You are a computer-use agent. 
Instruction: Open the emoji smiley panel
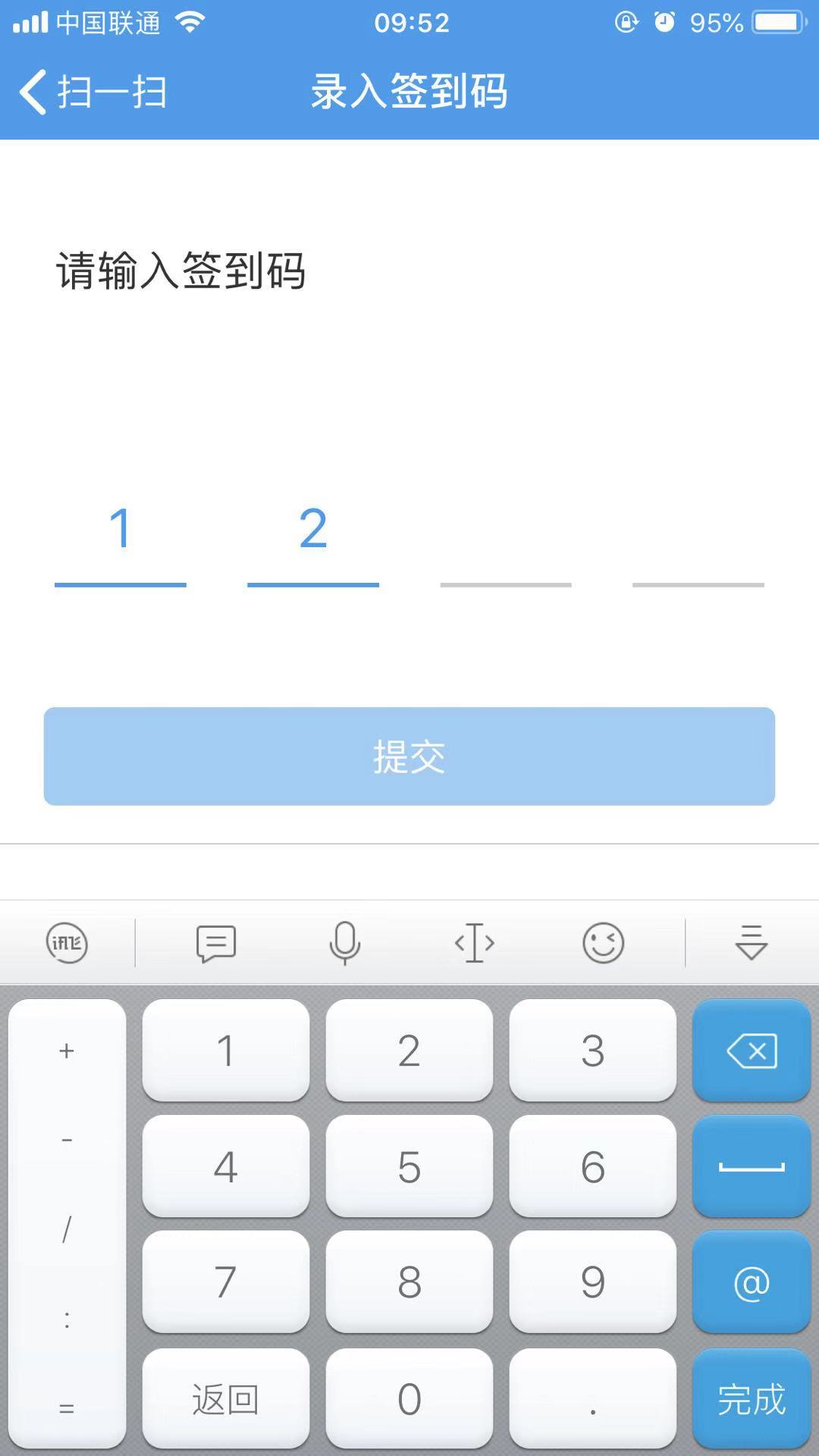(603, 944)
